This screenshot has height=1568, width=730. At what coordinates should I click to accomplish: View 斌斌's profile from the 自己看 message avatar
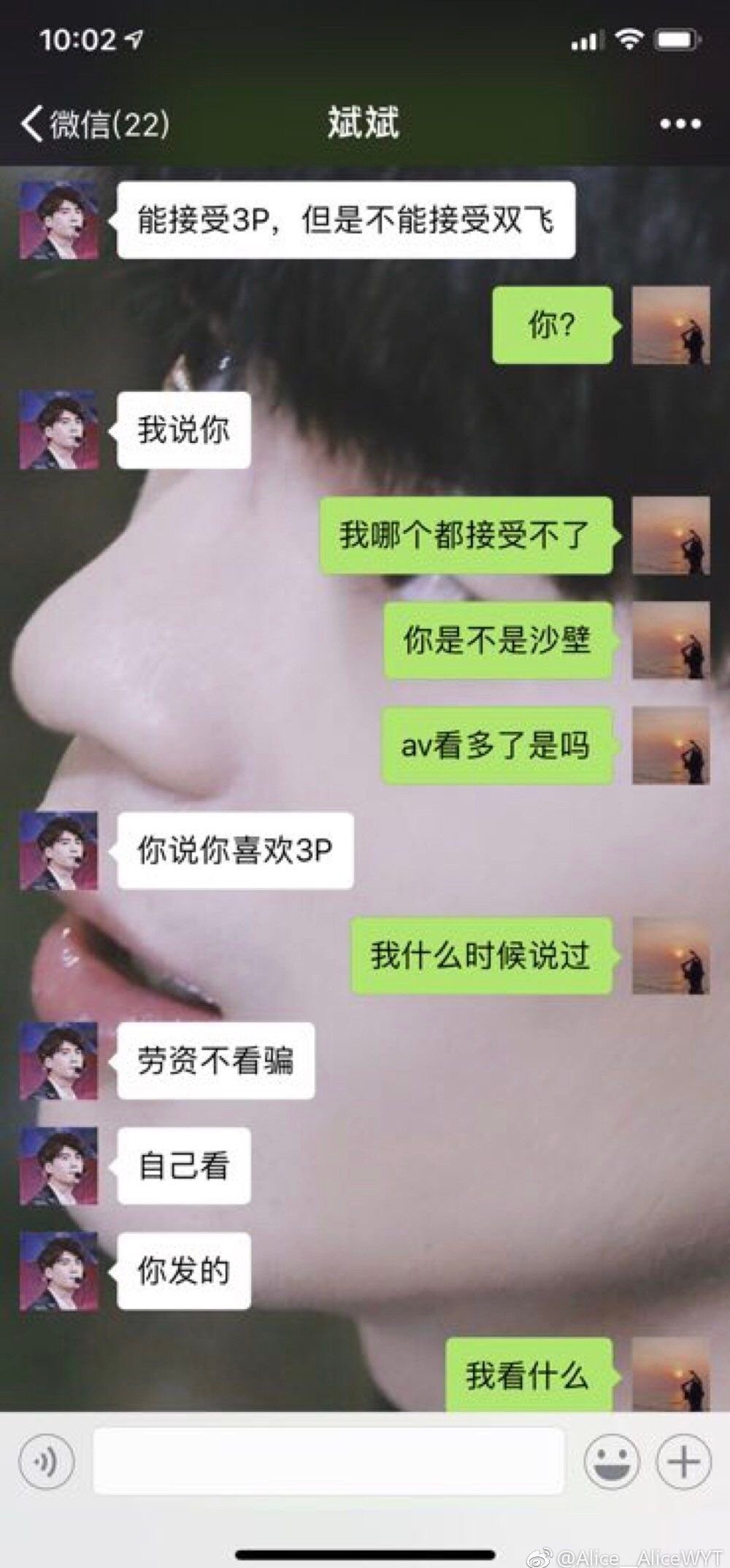pos(58,1165)
